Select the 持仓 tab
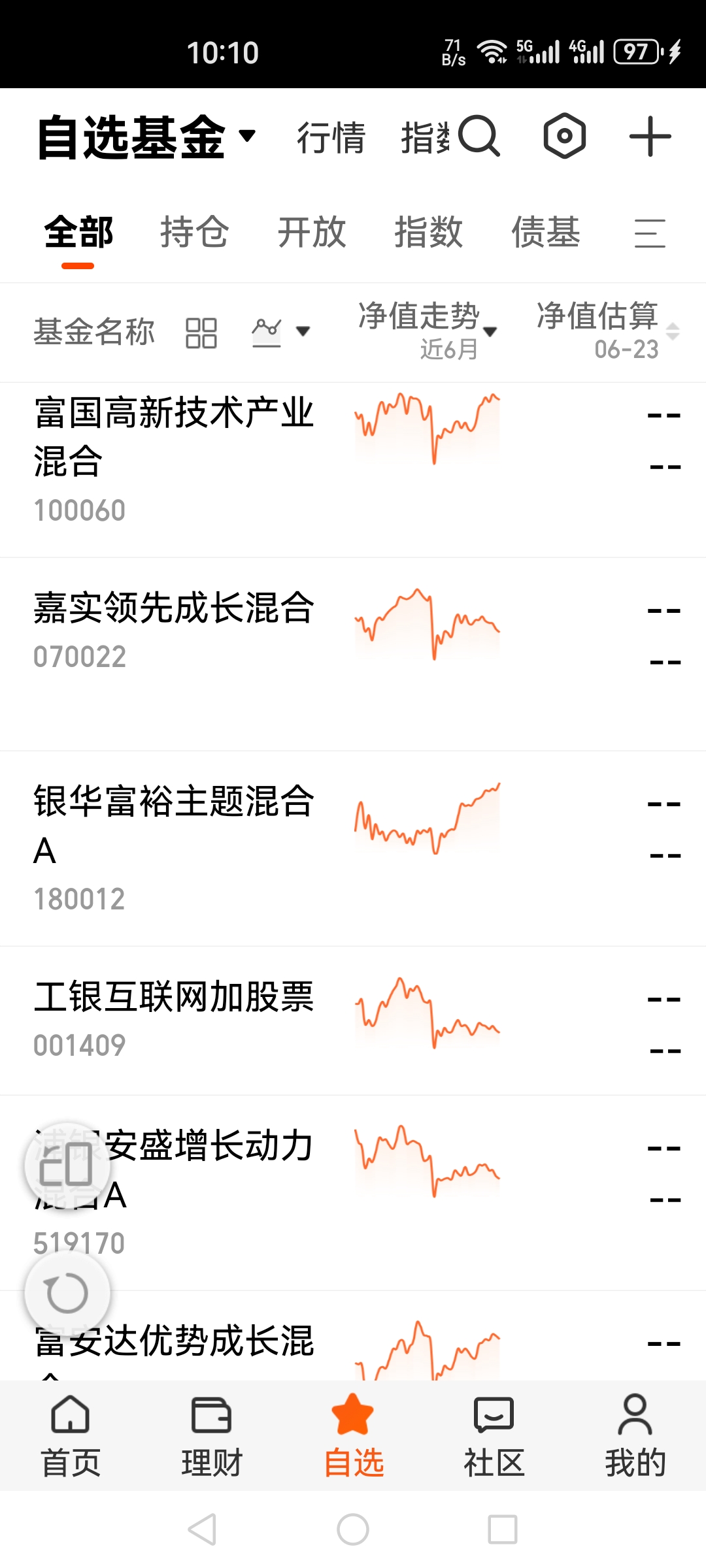 click(195, 232)
